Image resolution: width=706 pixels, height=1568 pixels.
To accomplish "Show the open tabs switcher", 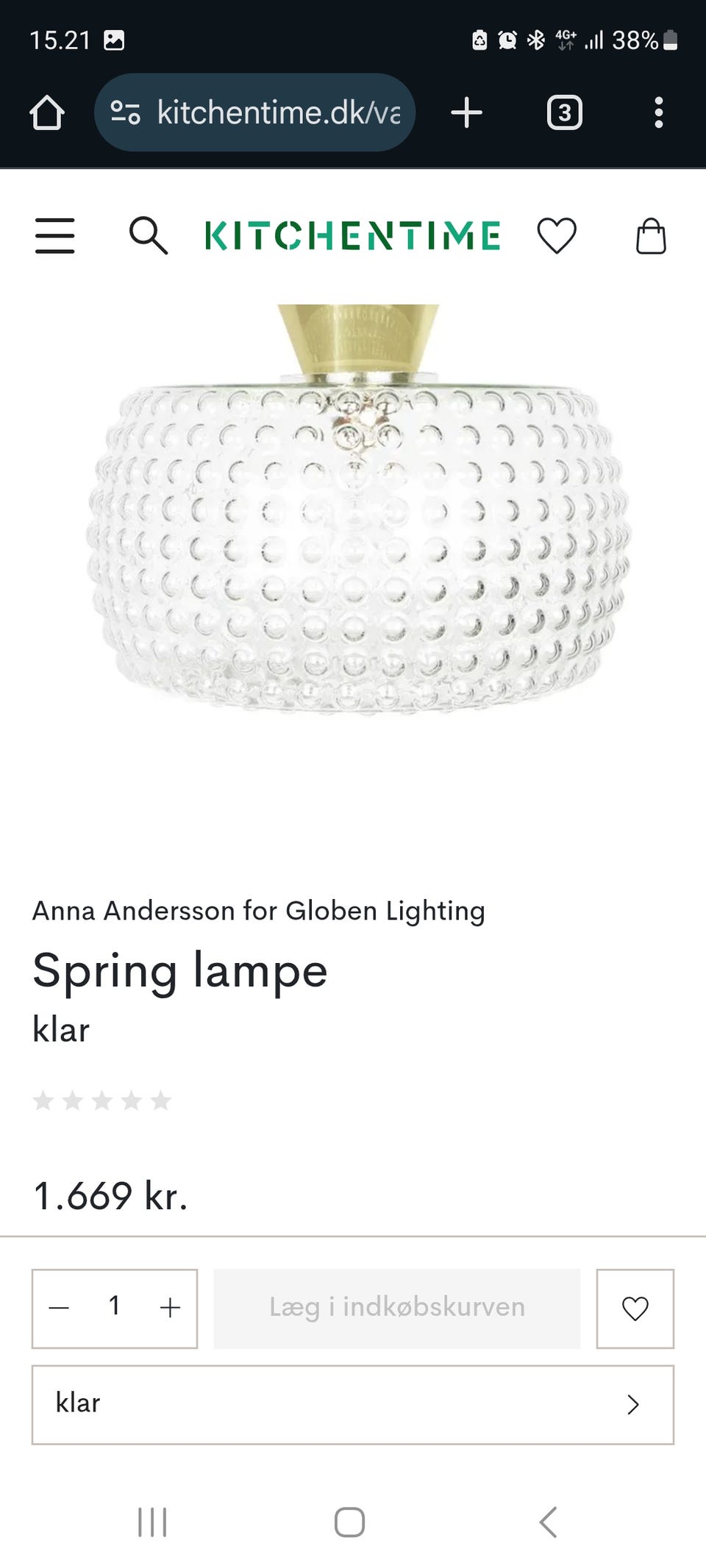I will pyautogui.click(x=564, y=112).
